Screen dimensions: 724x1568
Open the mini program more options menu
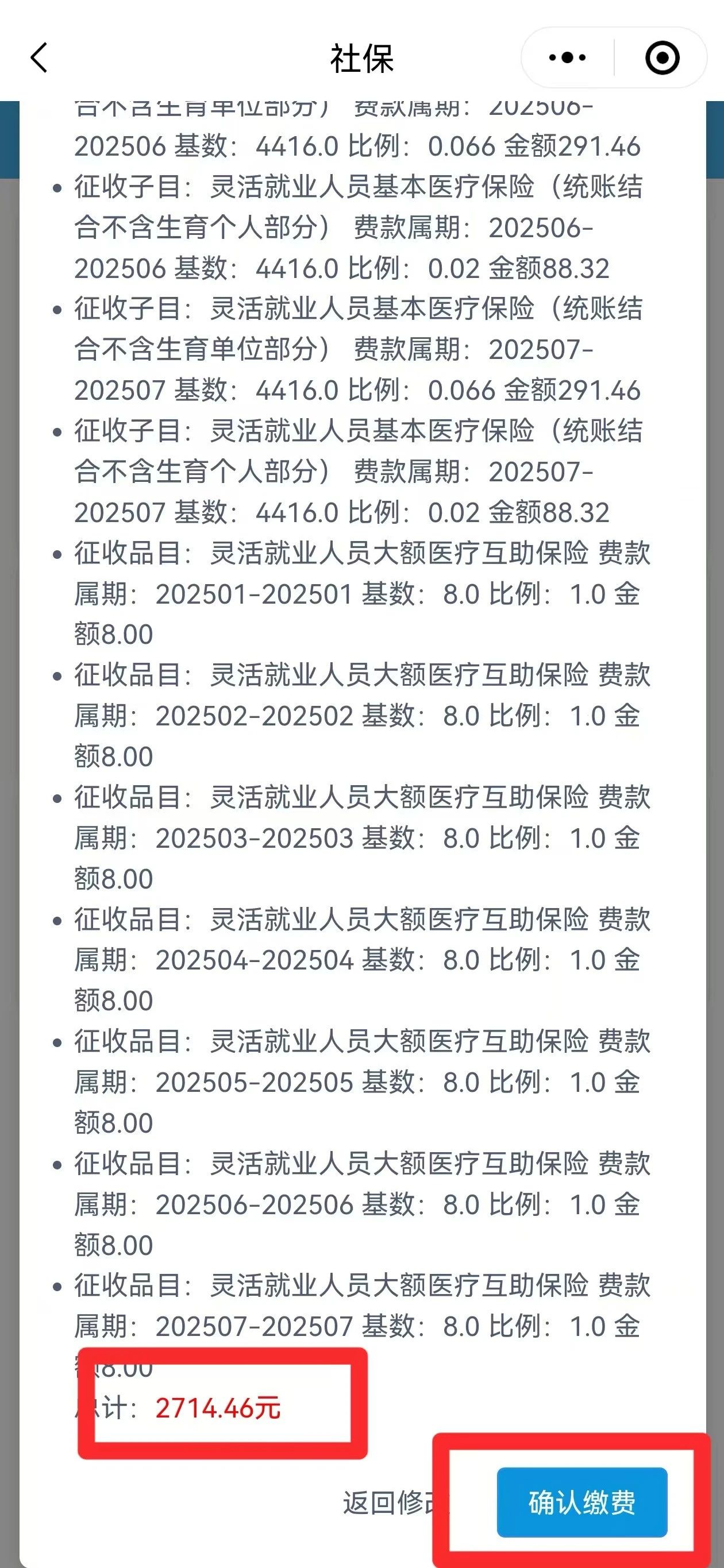(567, 59)
